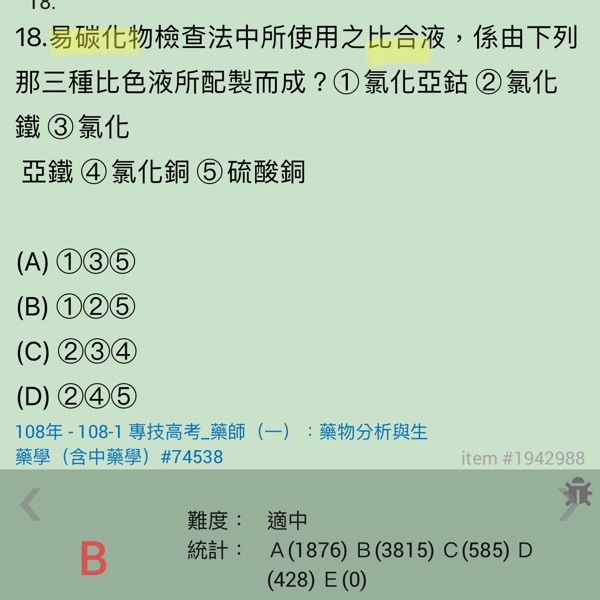Viewport: 600px width, 600px height.
Task: Select answer option (D) ②④⑤
Action: click(76, 396)
